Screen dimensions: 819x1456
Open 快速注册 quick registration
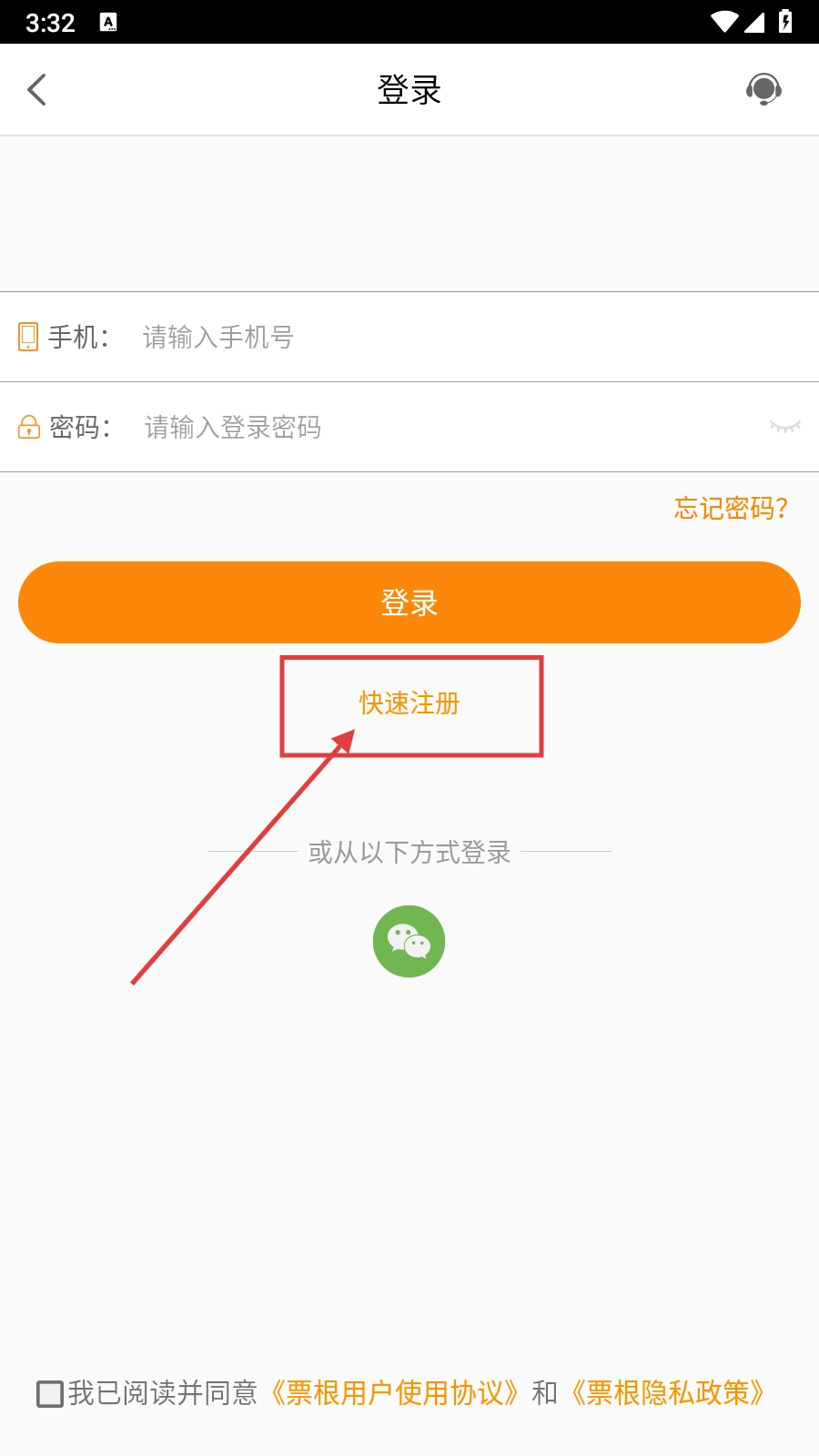(409, 703)
